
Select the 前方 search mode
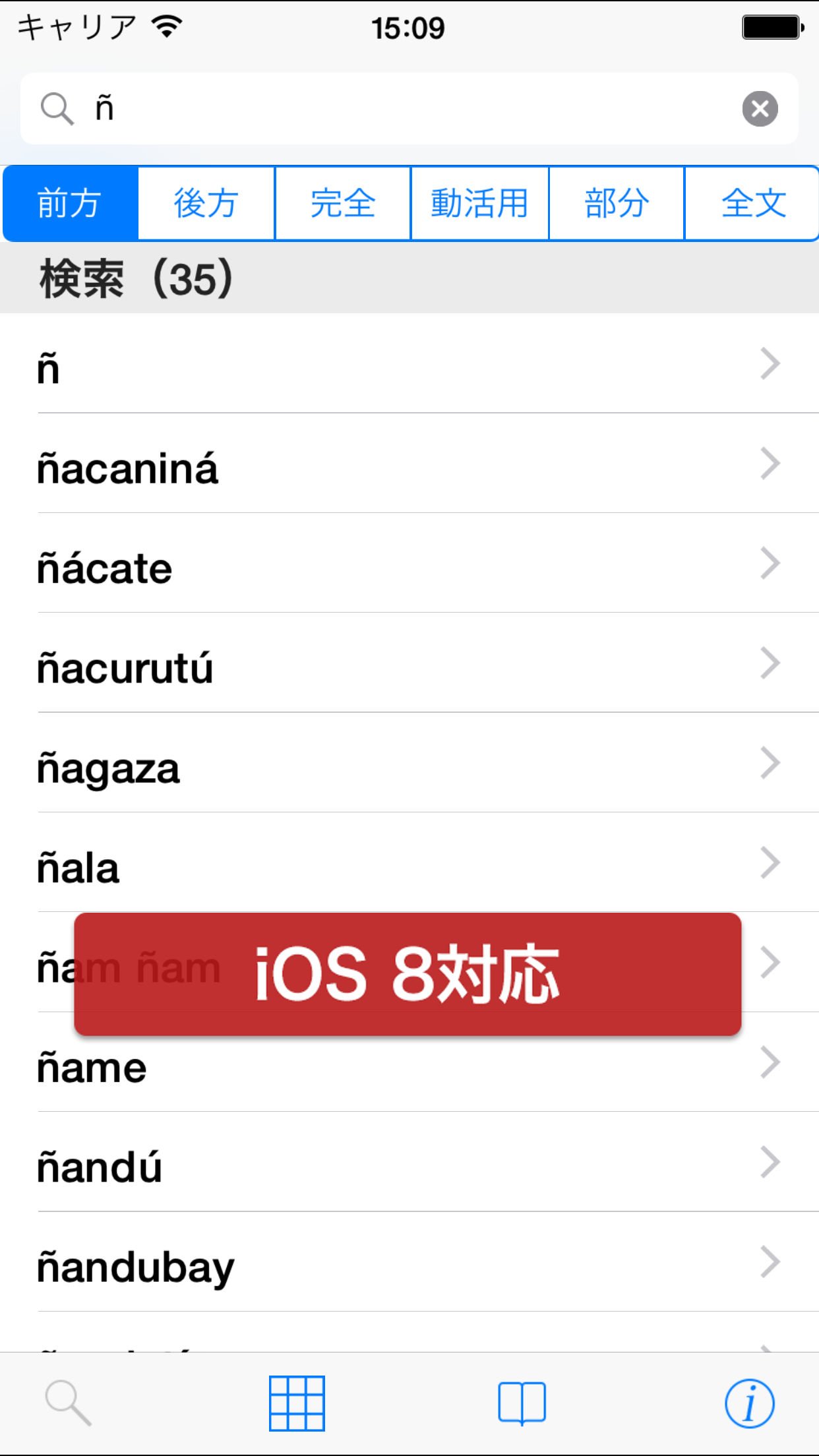[70, 203]
